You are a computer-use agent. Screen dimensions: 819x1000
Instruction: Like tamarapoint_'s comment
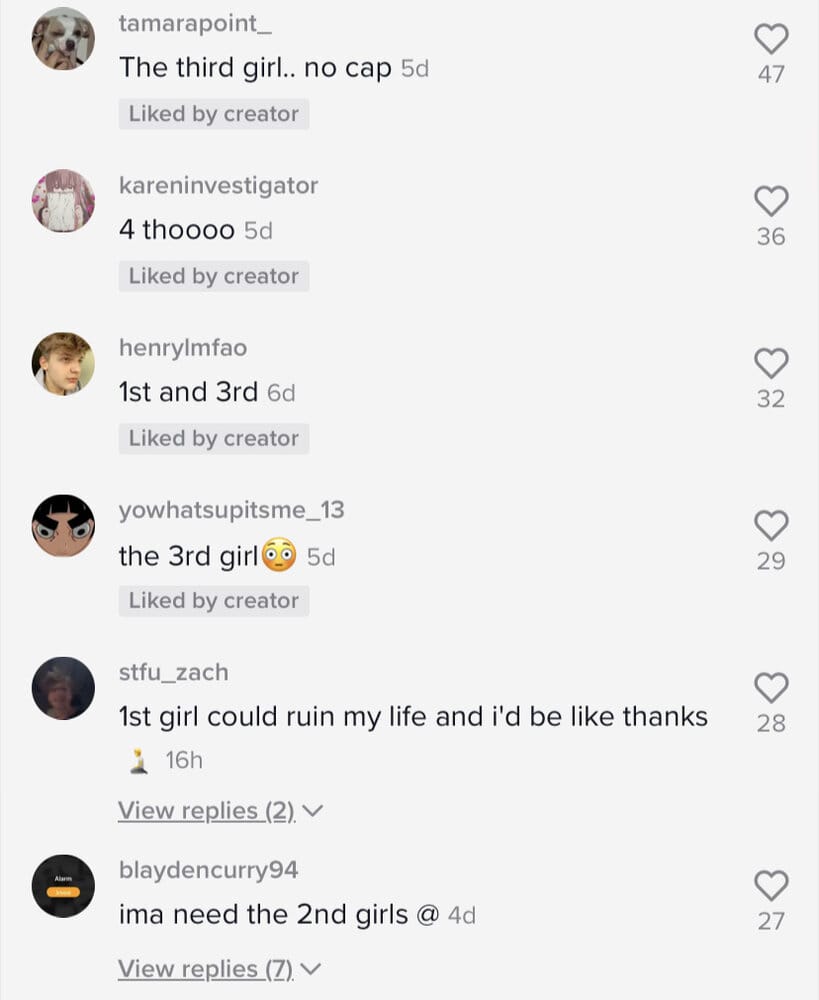771,39
